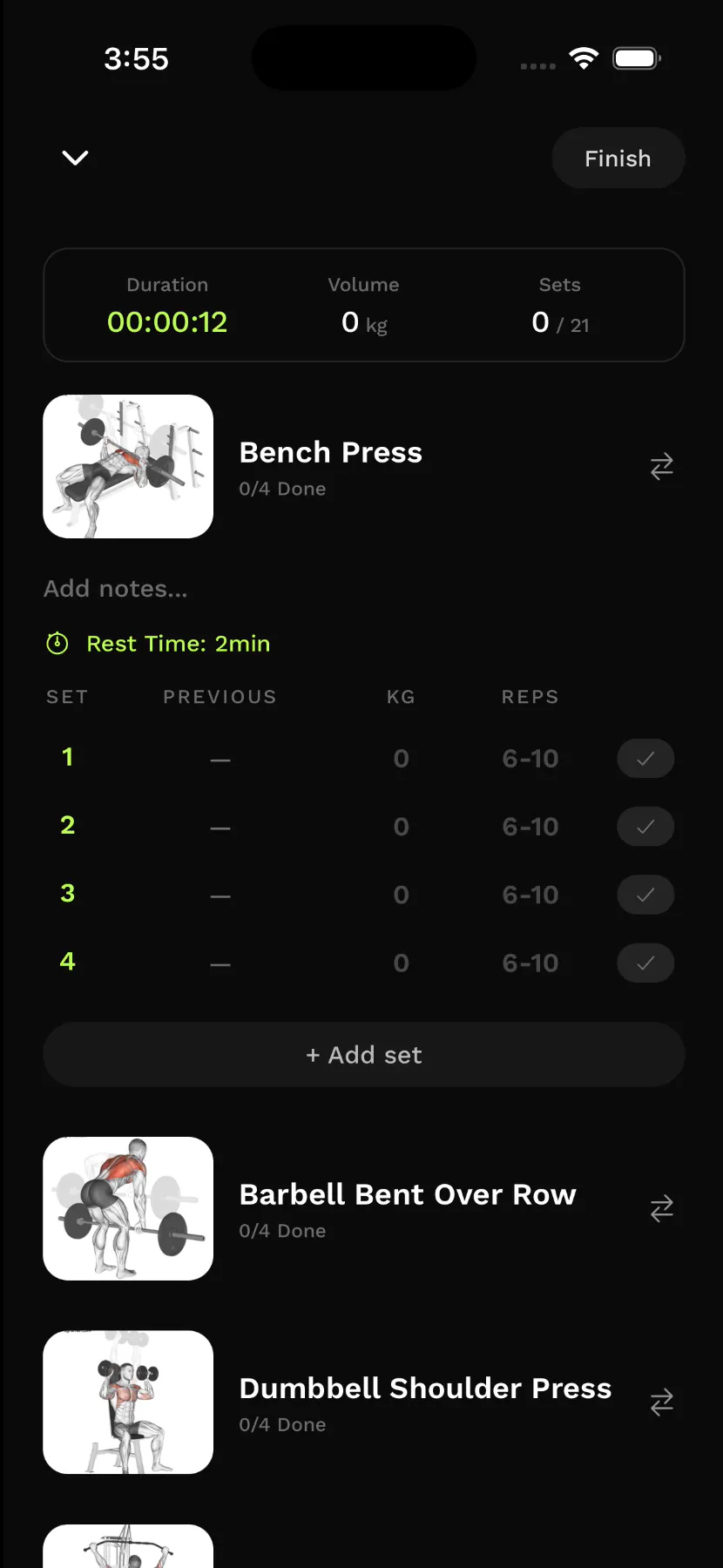Open the Bench Press exercise image
Viewport: 723px width, 1568px height.
(128, 467)
